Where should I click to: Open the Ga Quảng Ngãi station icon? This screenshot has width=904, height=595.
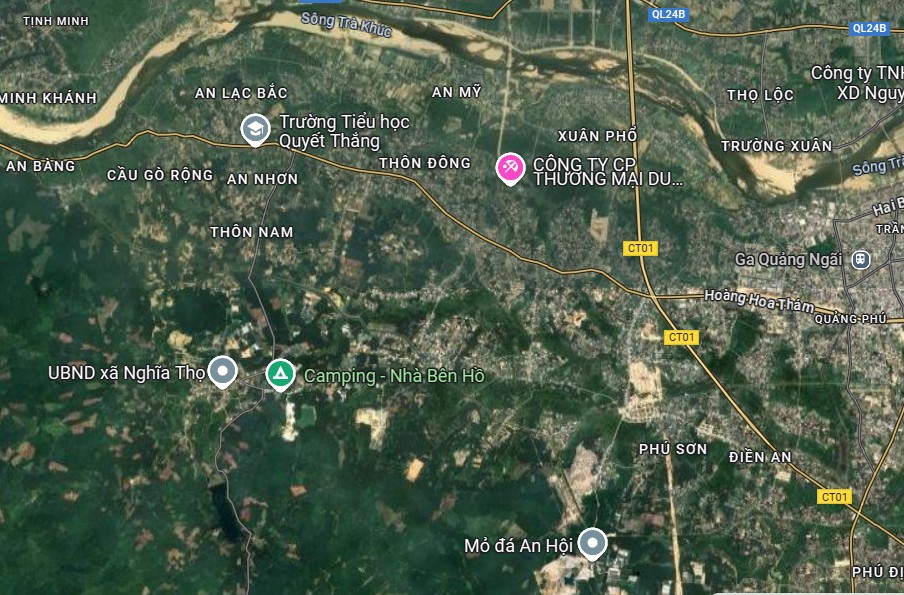pos(861,259)
